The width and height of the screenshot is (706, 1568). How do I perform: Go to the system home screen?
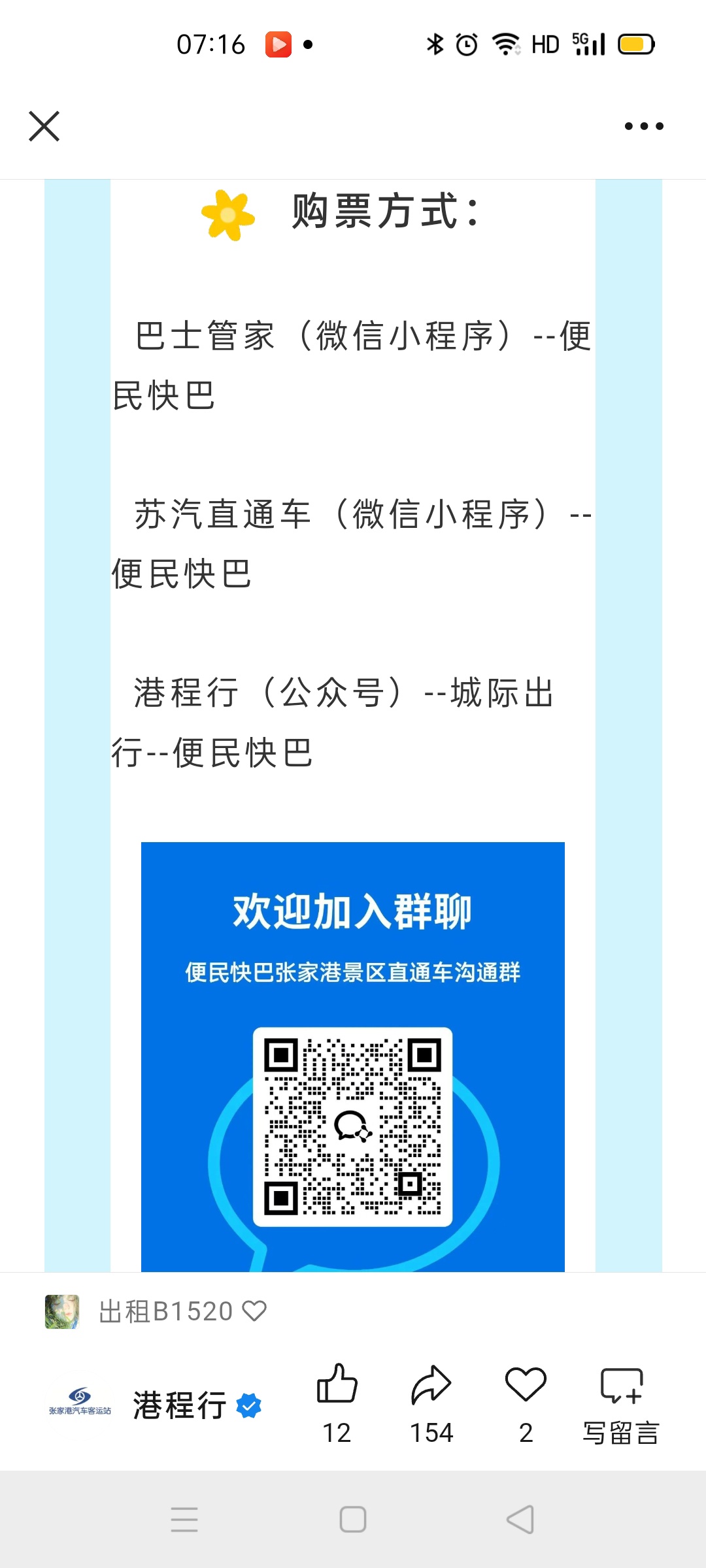coord(353,1520)
